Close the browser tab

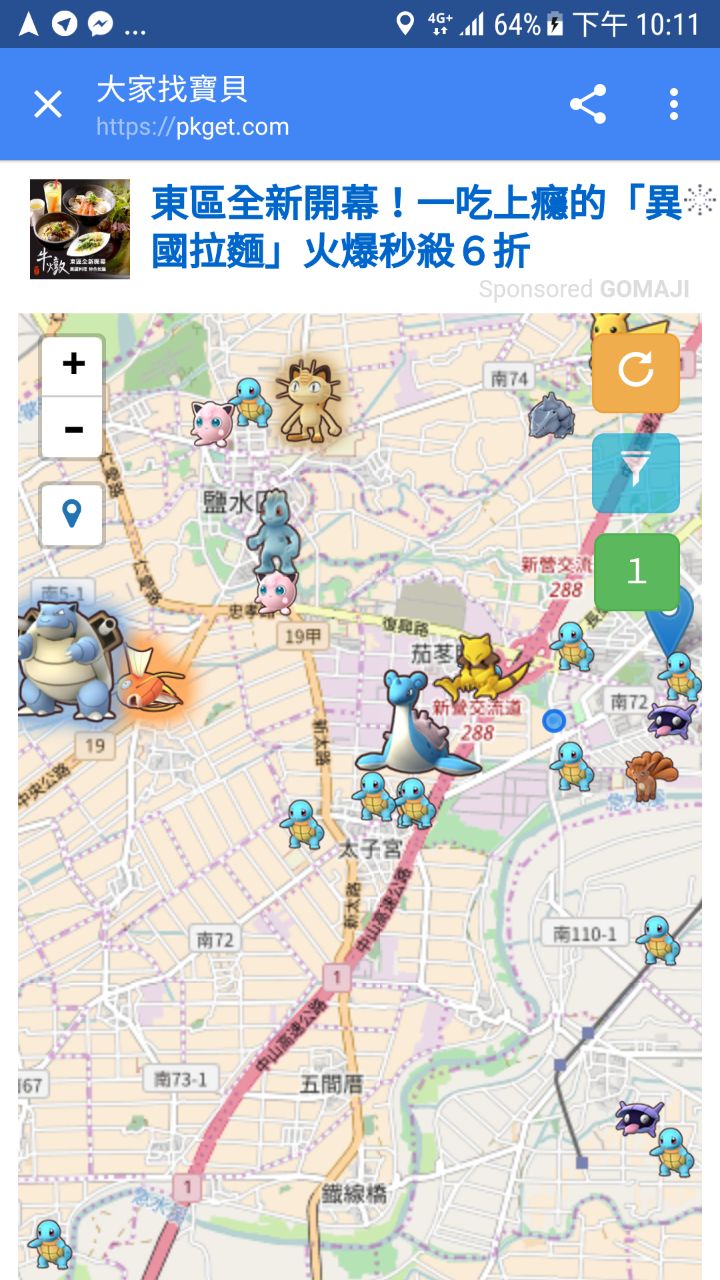coord(48,104)
